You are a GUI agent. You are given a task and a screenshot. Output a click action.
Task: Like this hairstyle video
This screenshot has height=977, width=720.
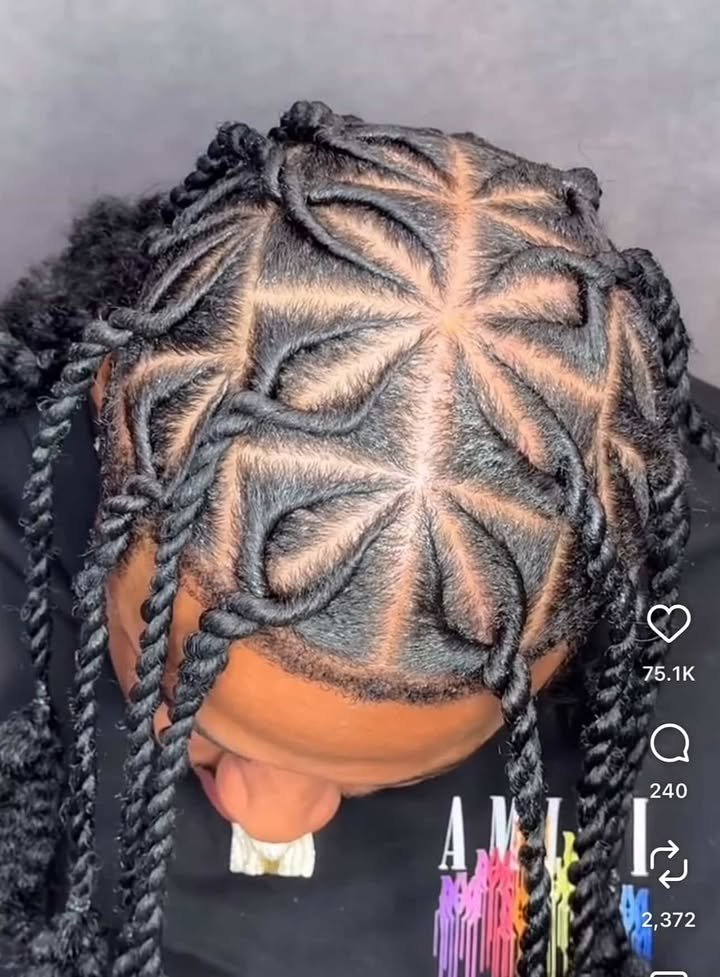668,624
